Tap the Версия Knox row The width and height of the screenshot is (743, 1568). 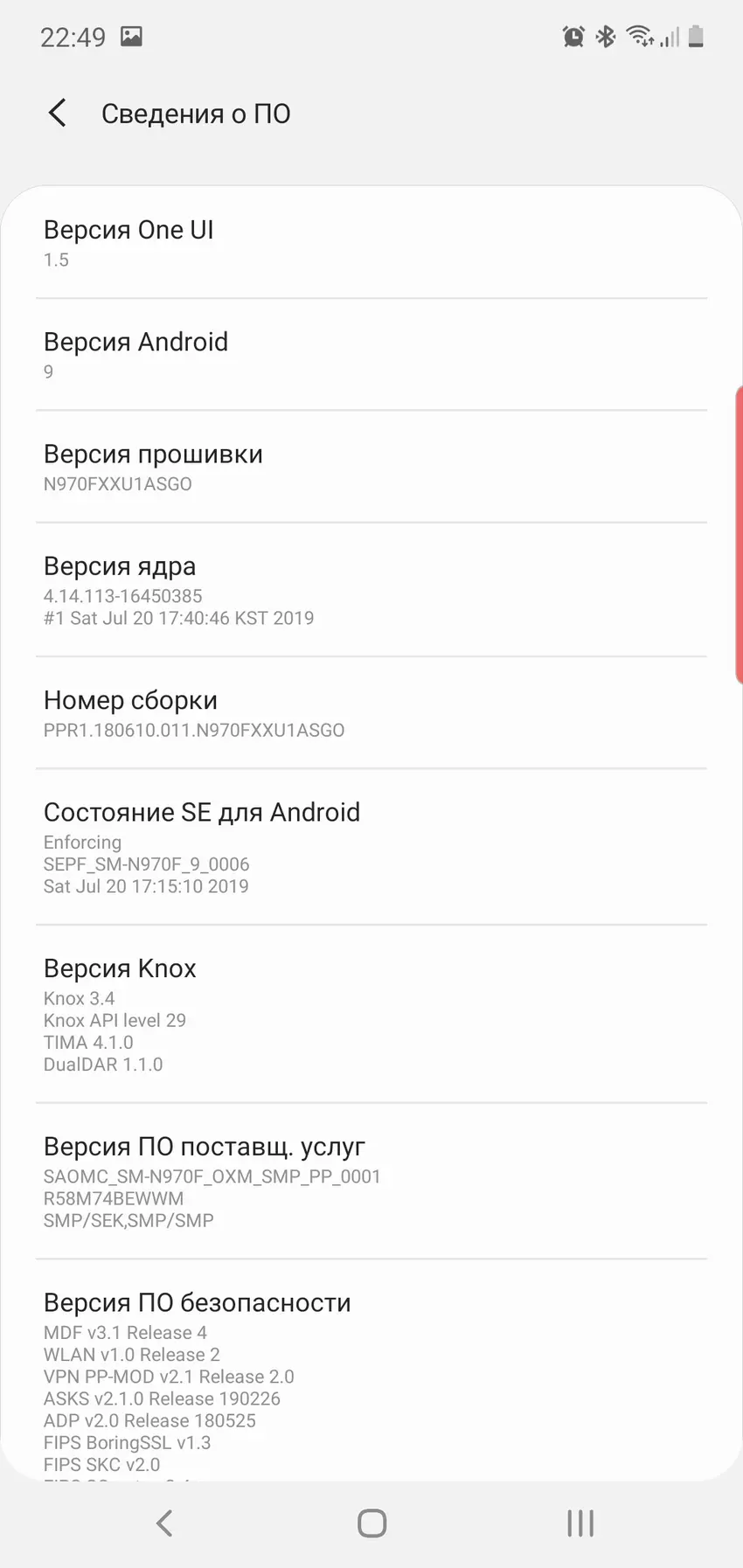tap(371, 1015)
